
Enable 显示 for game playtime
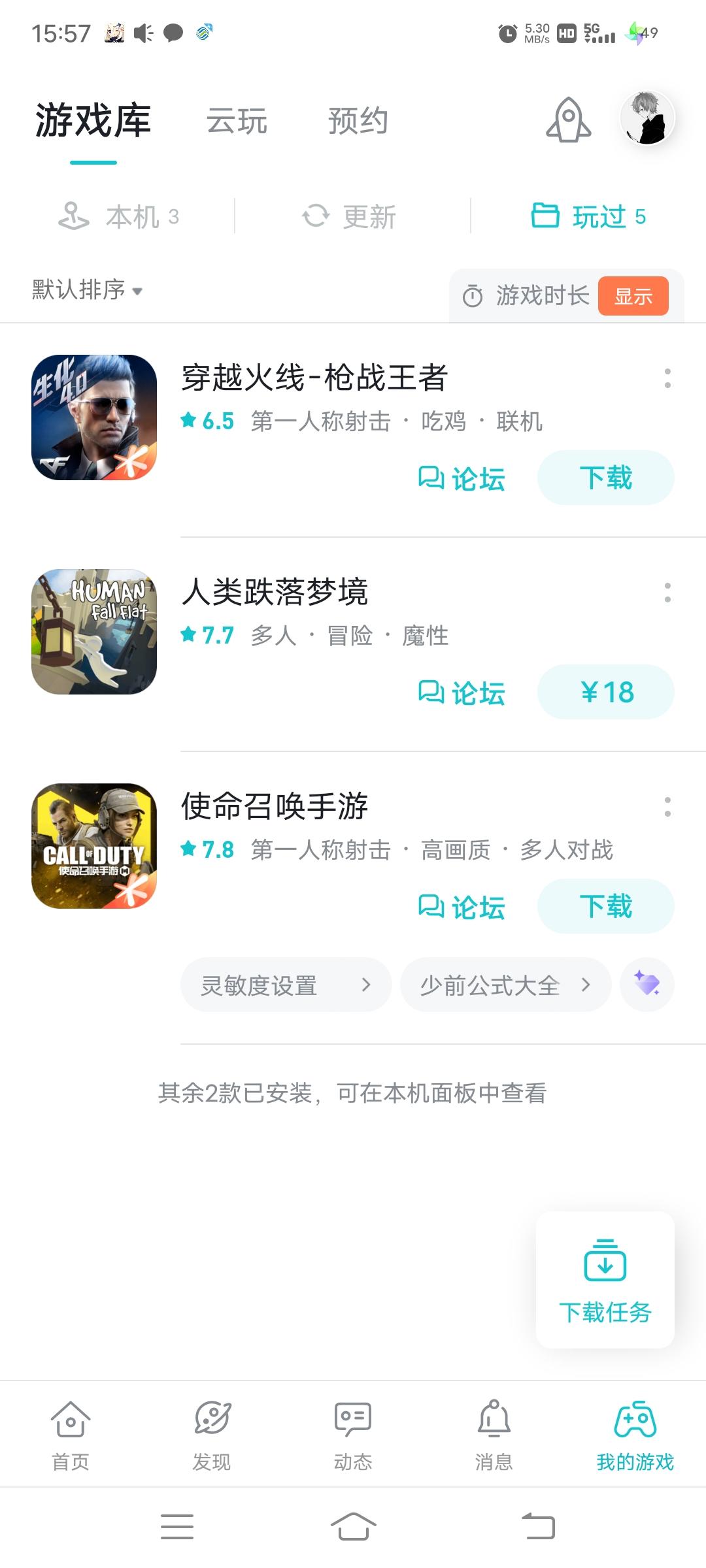click(633, 295)
